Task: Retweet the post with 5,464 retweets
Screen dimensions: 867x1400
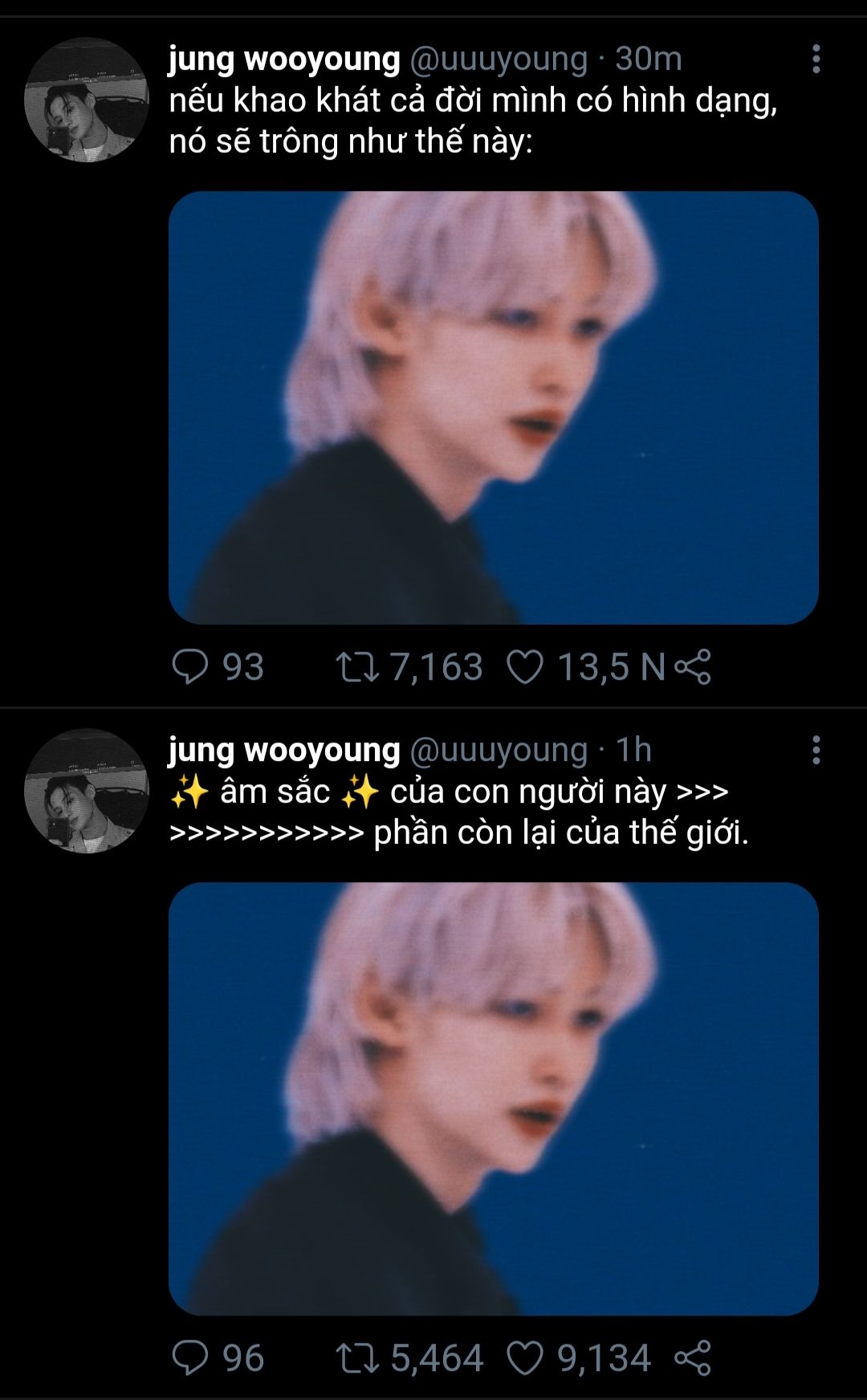Action: tap(357, 1358)
